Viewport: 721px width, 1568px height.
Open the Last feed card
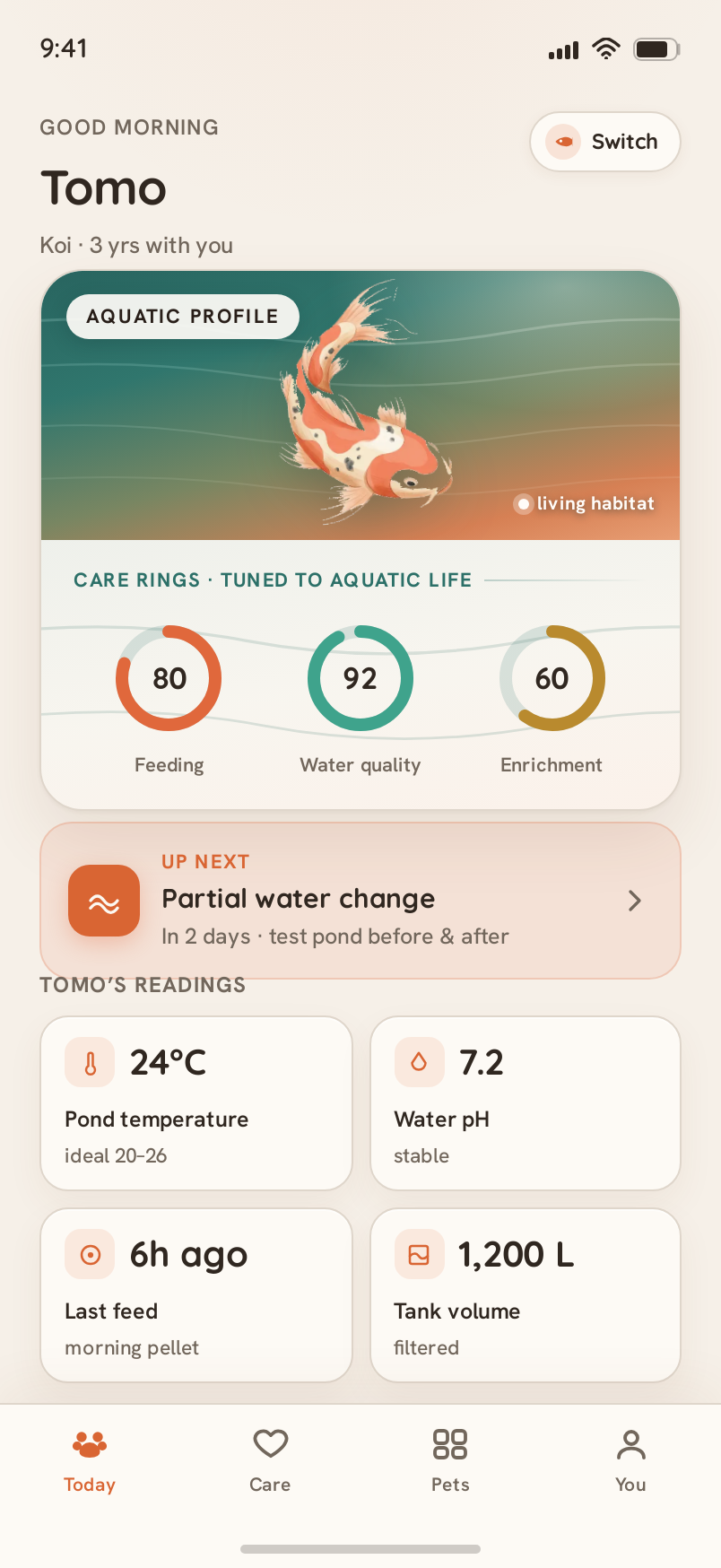(196, 1295)
